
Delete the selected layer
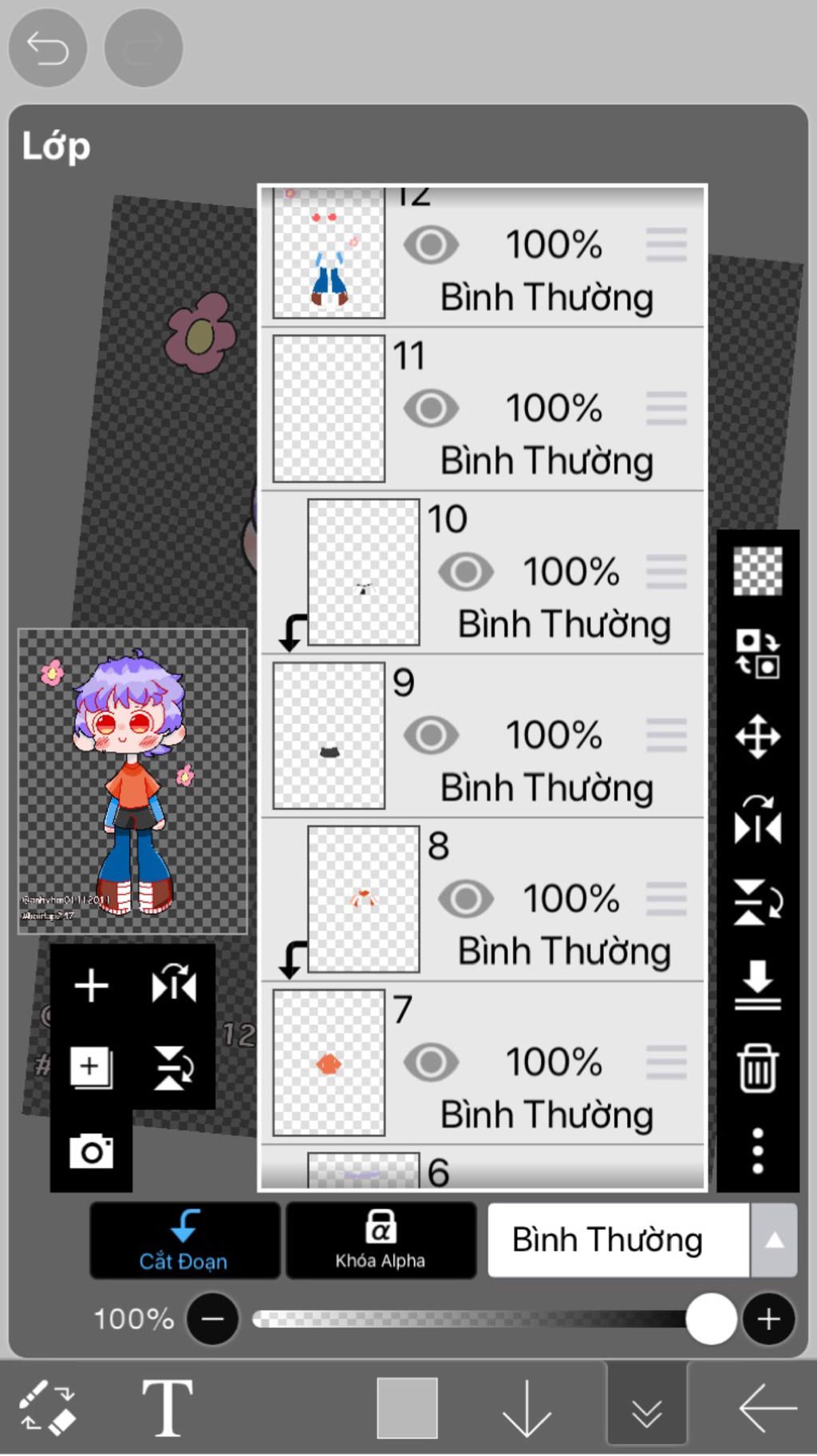(757, 1068)
